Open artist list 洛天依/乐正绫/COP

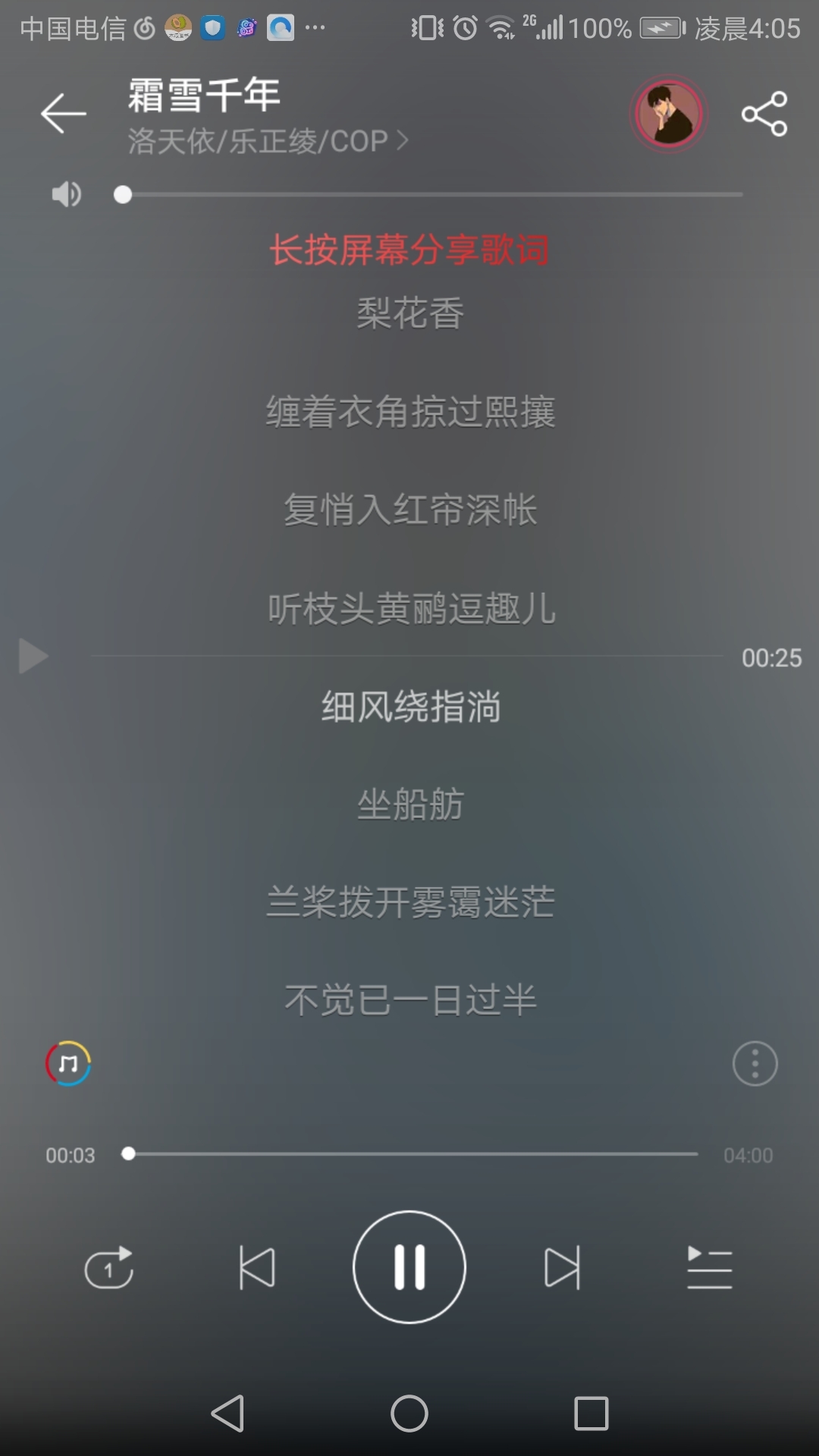267,141
